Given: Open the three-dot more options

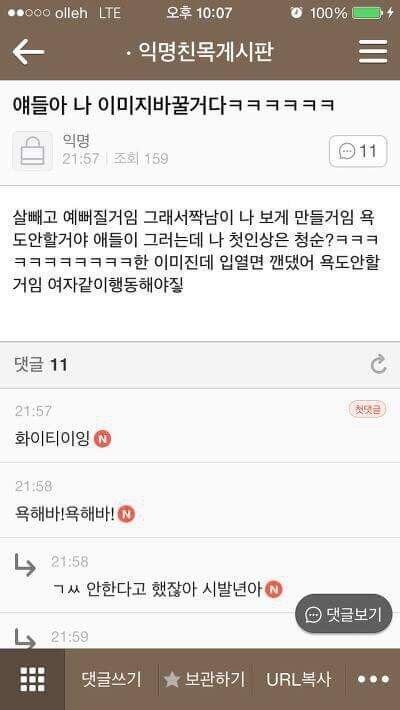Looking at the screenshot, I should click(373, 679).
